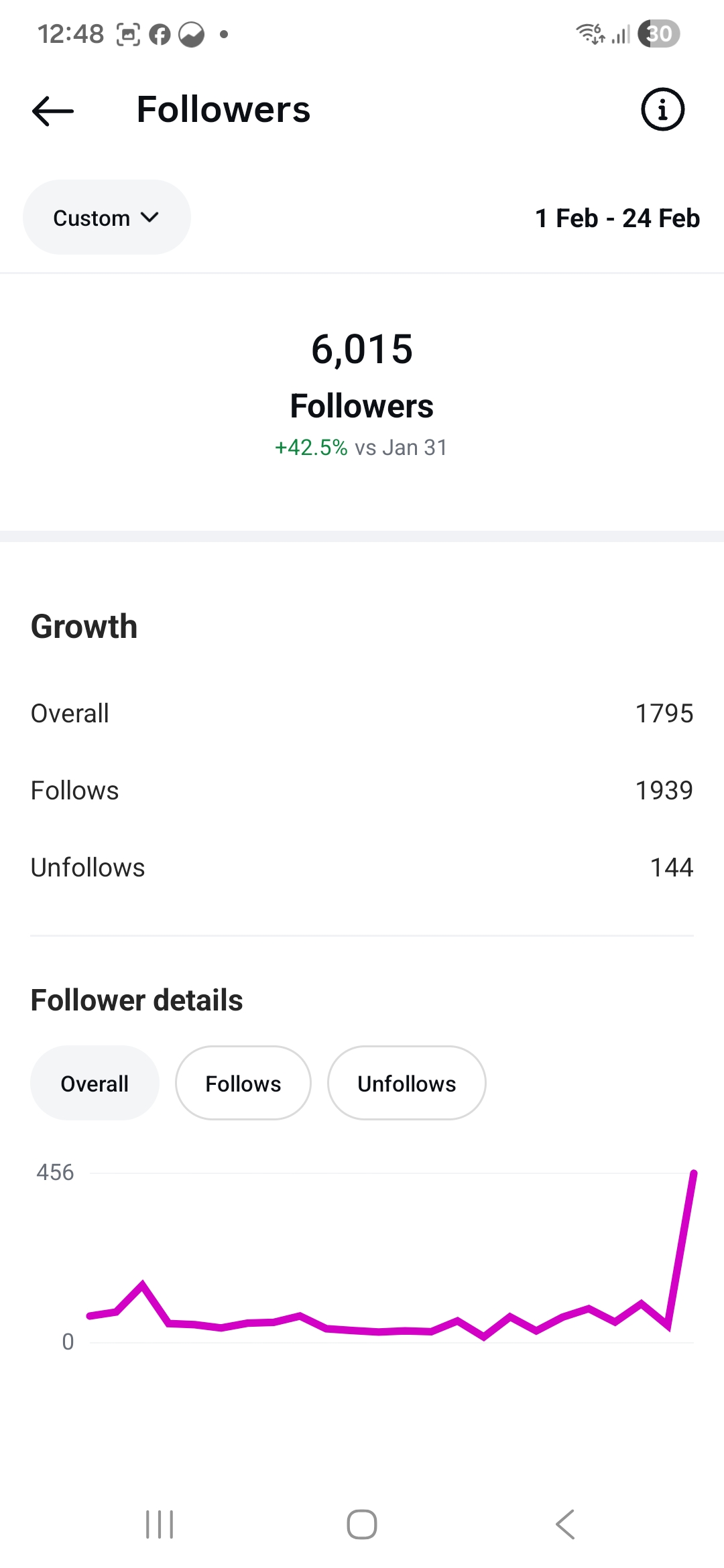Tap the 6,015 Followers count
The width and height of the screenshot is (724, 1568).
(x=362, y=348)
